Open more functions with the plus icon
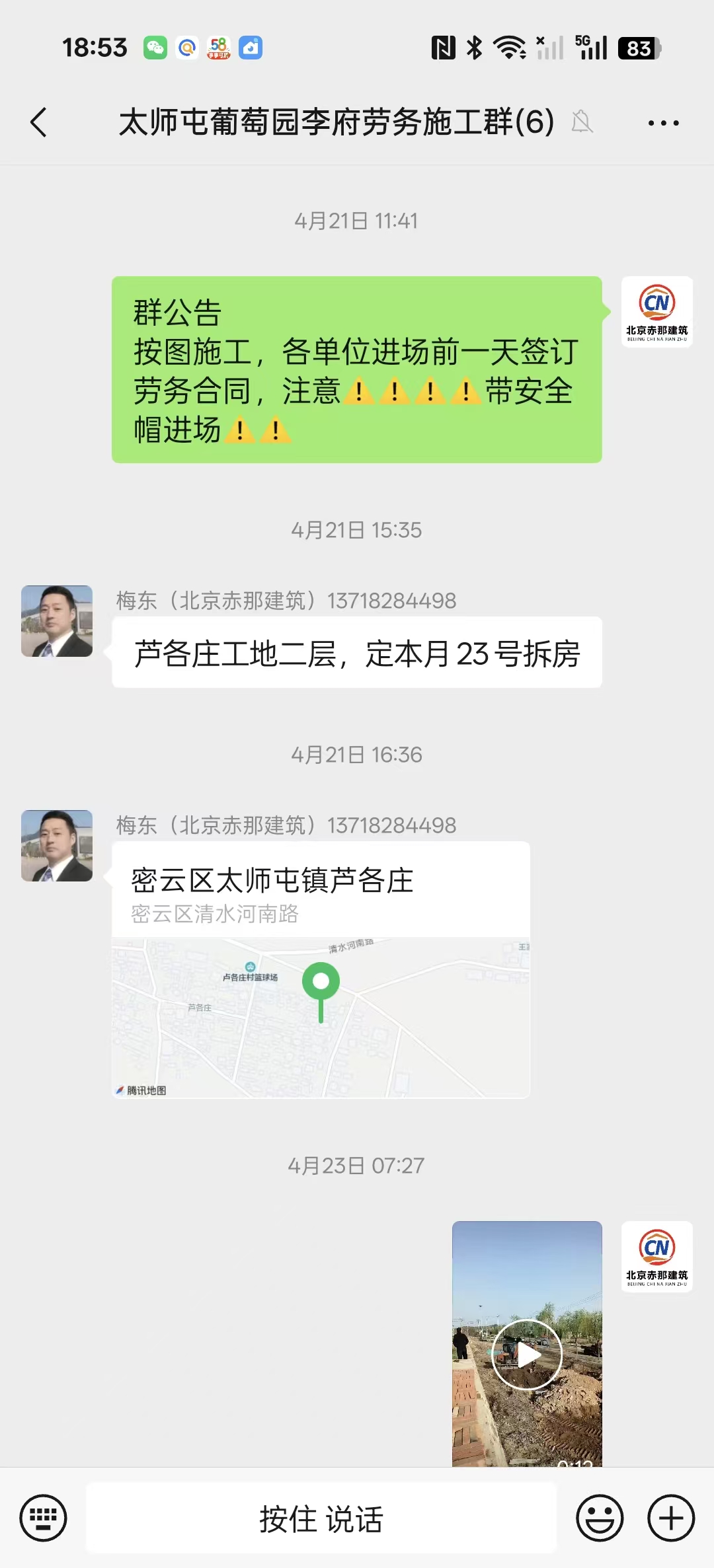Screen dimensions: 714x1568 [670, 1518]
